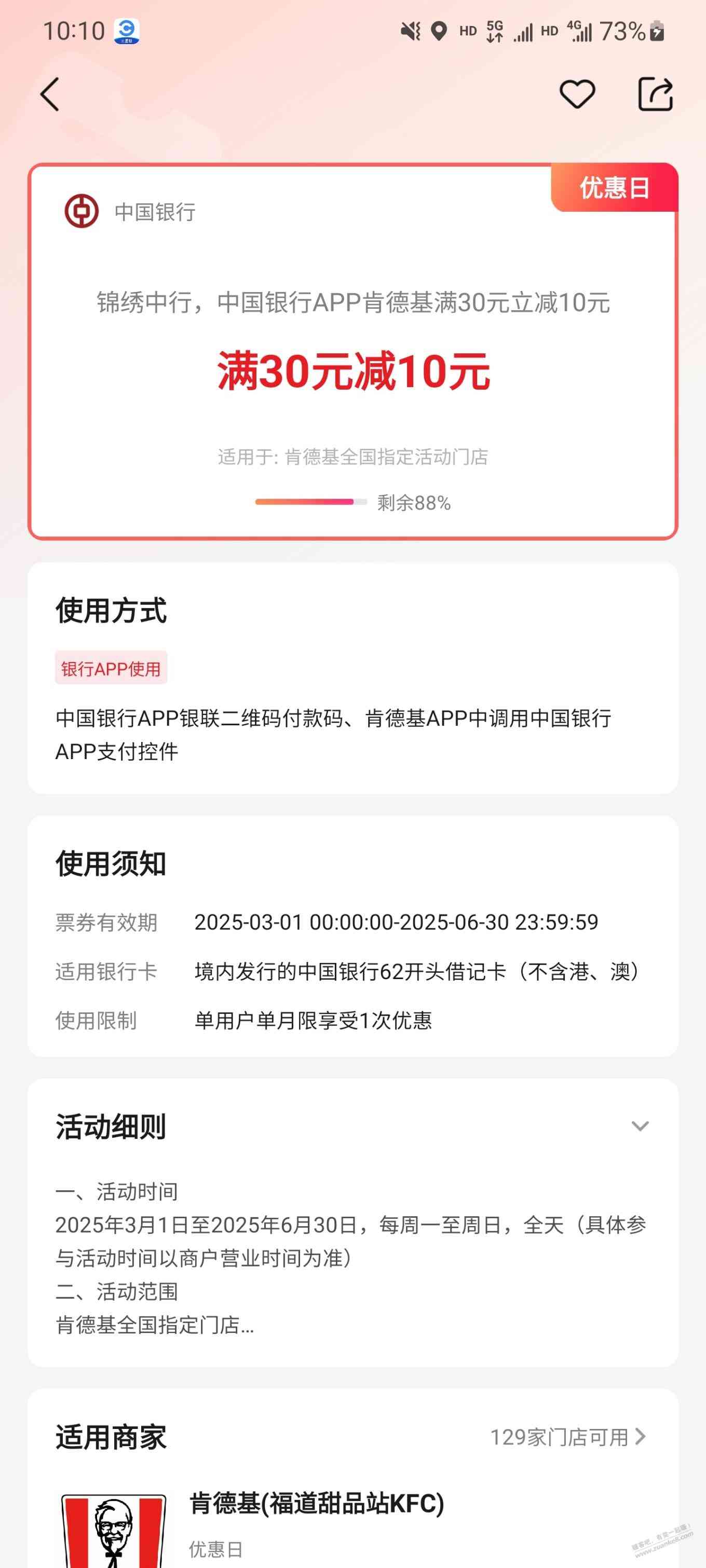706x1568 pixels.
Task: Favorite this coupon with the heart icon
Action: pyautogui.click(x=576, y=94)
